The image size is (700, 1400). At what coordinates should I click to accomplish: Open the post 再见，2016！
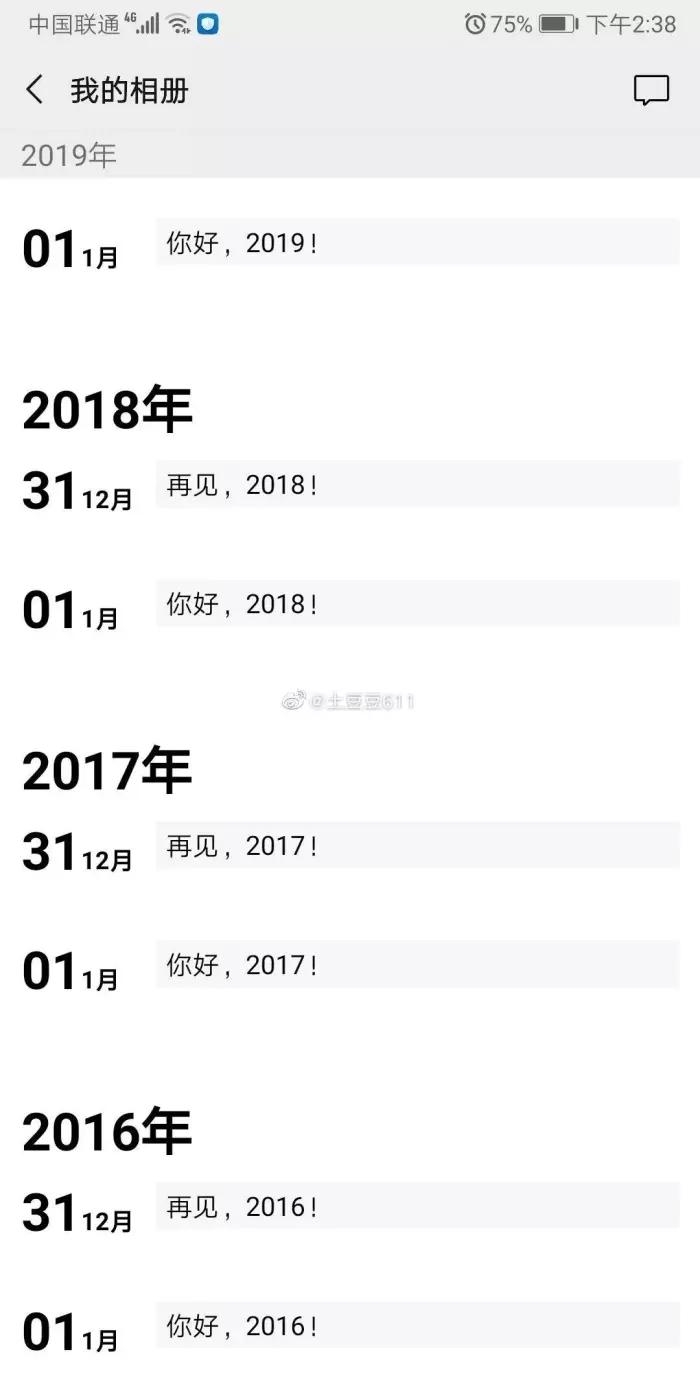417,1207
